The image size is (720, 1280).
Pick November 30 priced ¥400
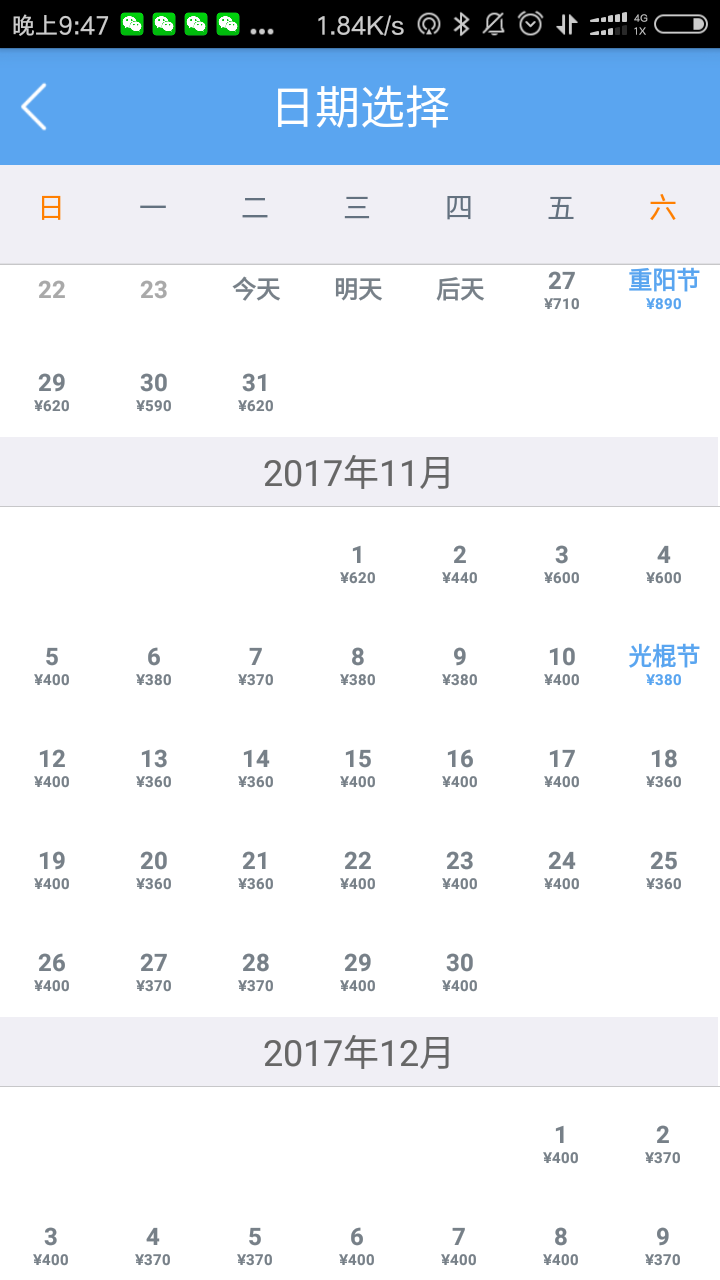tap(460, 972)
